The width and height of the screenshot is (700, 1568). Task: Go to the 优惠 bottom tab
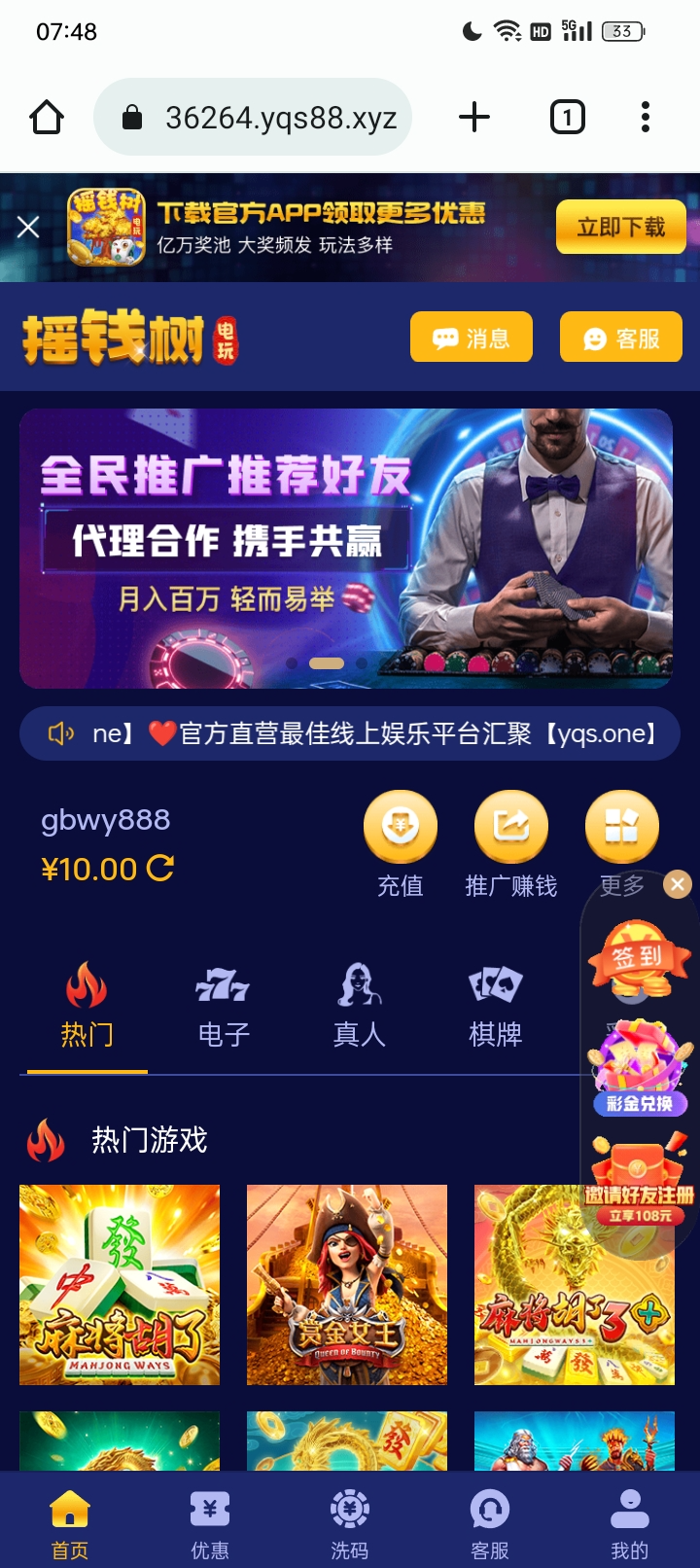[x=210, y=1523]
